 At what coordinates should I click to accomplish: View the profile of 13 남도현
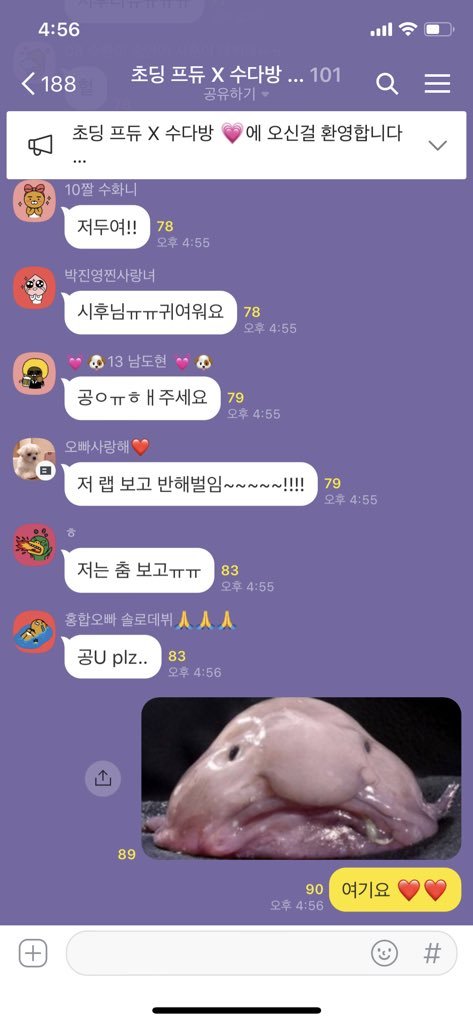click(35, 374)
